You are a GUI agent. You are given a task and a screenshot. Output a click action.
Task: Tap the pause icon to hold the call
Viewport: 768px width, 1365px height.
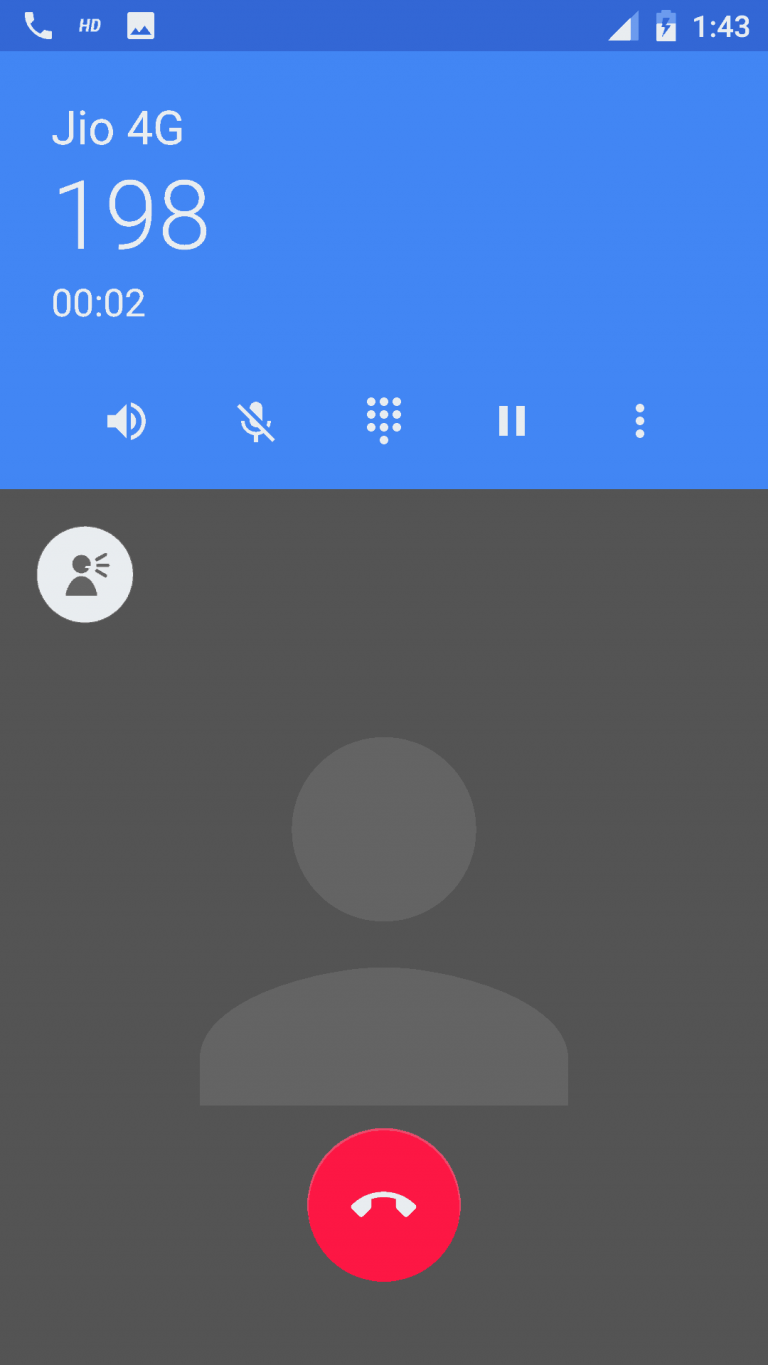(x=512, y=421)
